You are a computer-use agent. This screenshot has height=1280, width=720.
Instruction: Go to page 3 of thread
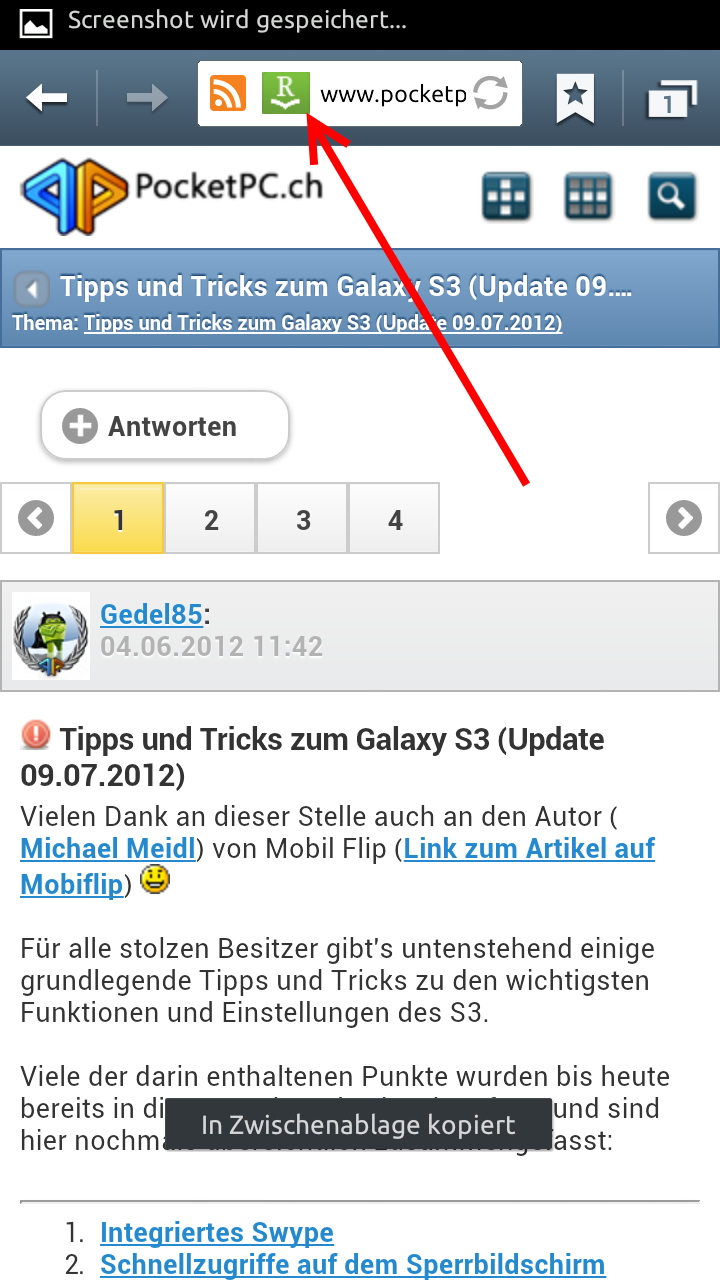303,518
